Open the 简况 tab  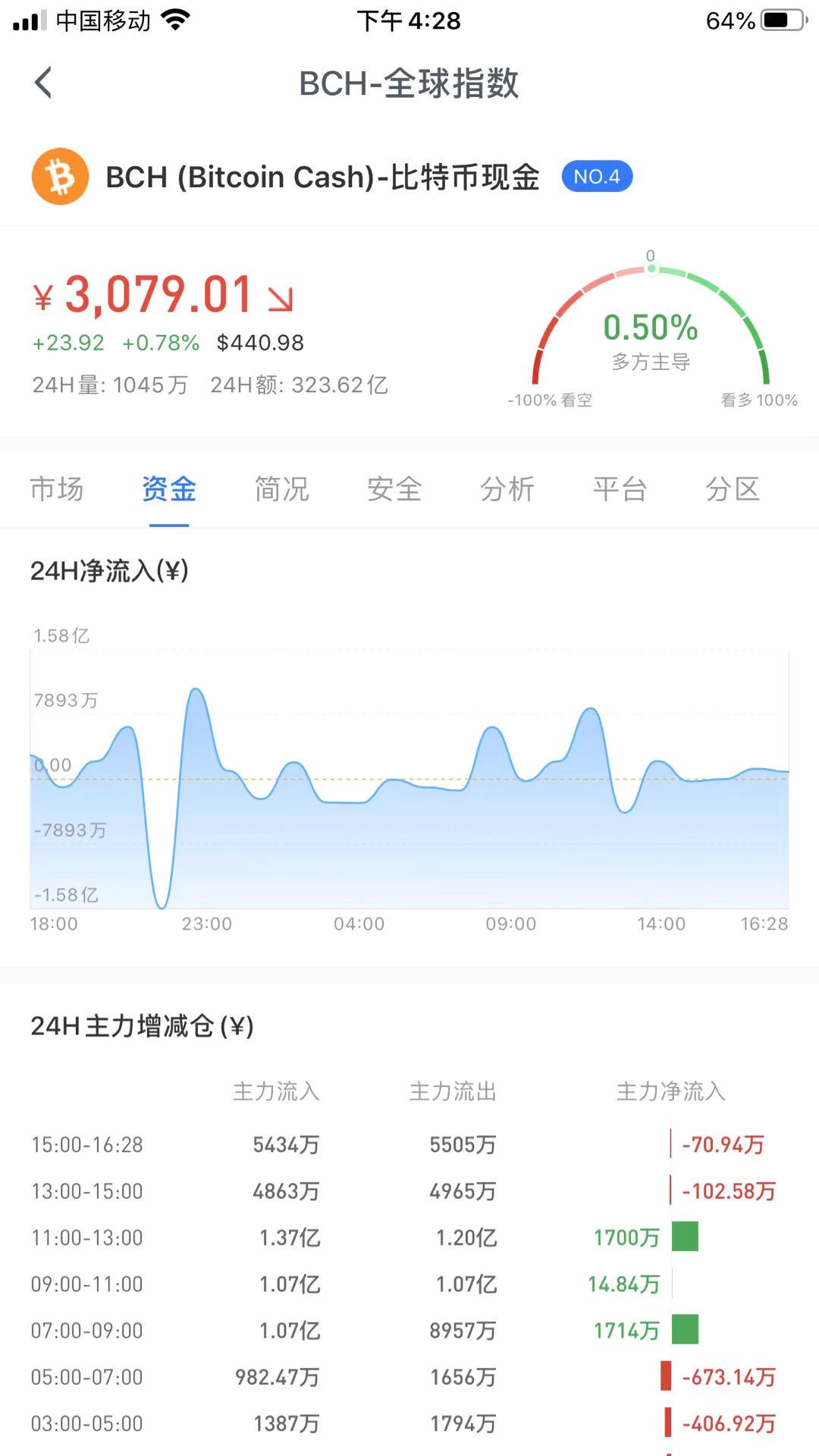282,489
